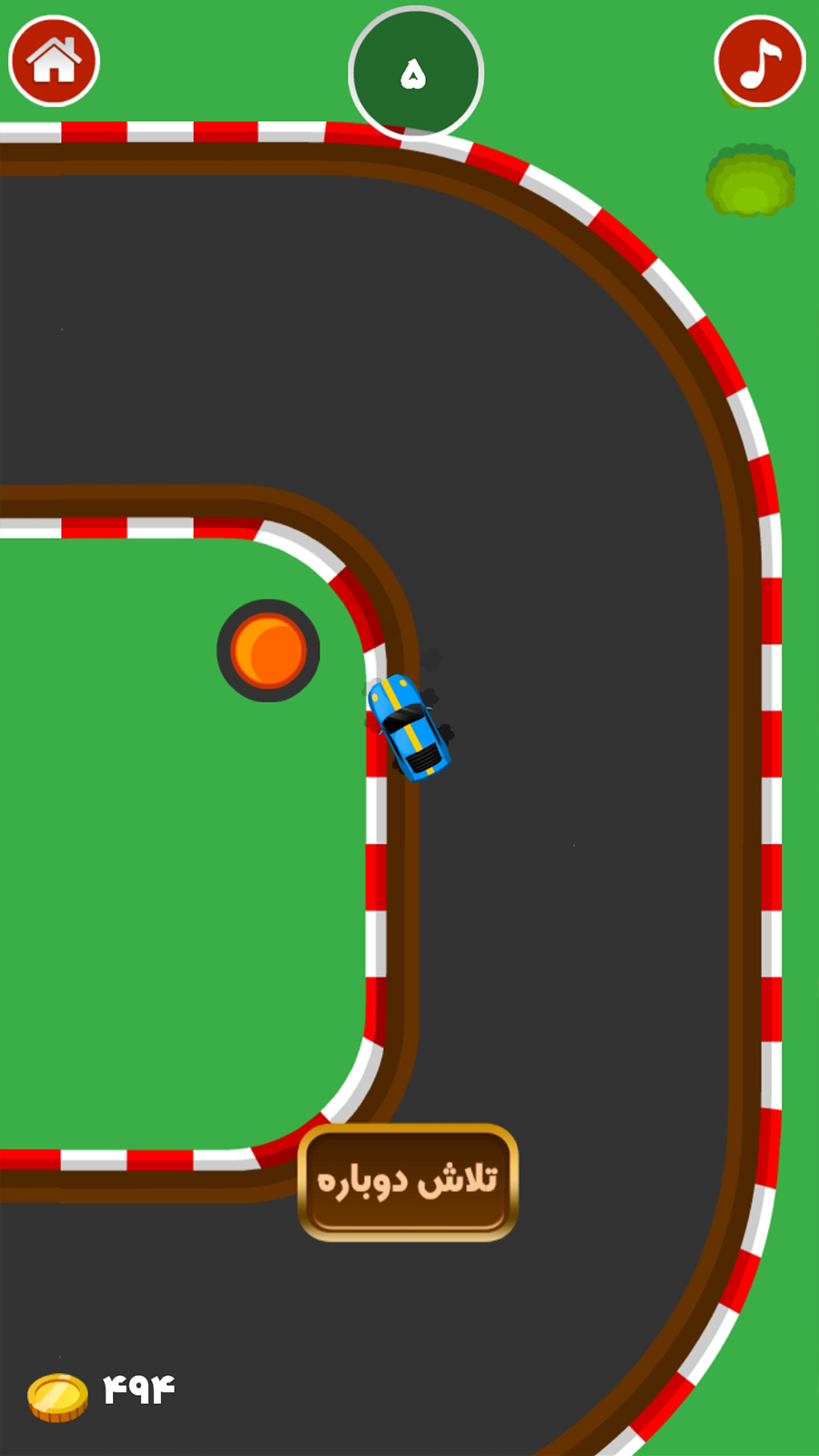Toggle the music sound icon
The height and width of the screenshot is (1456, 819).
760,61
